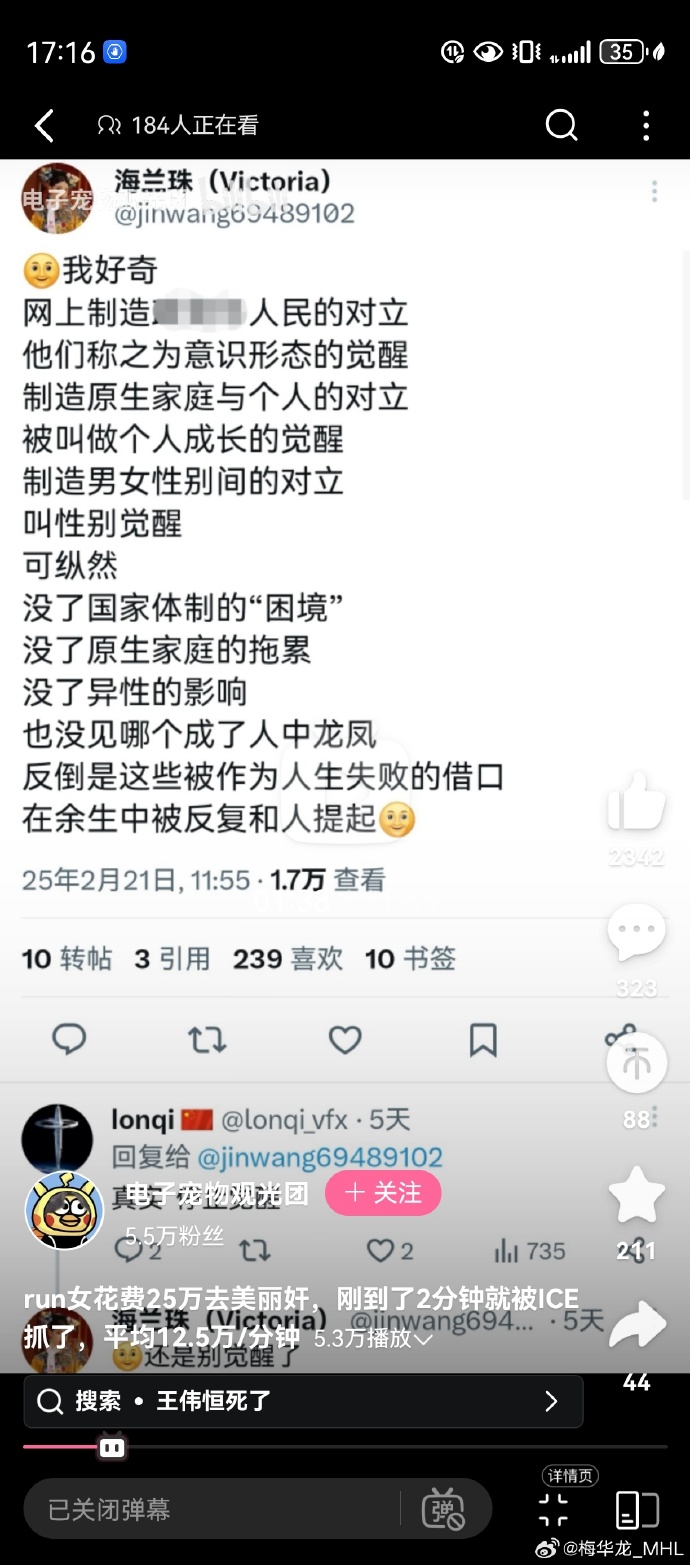Open the video comments
The image size is (690, 1565).
click(x=636, y=933)
